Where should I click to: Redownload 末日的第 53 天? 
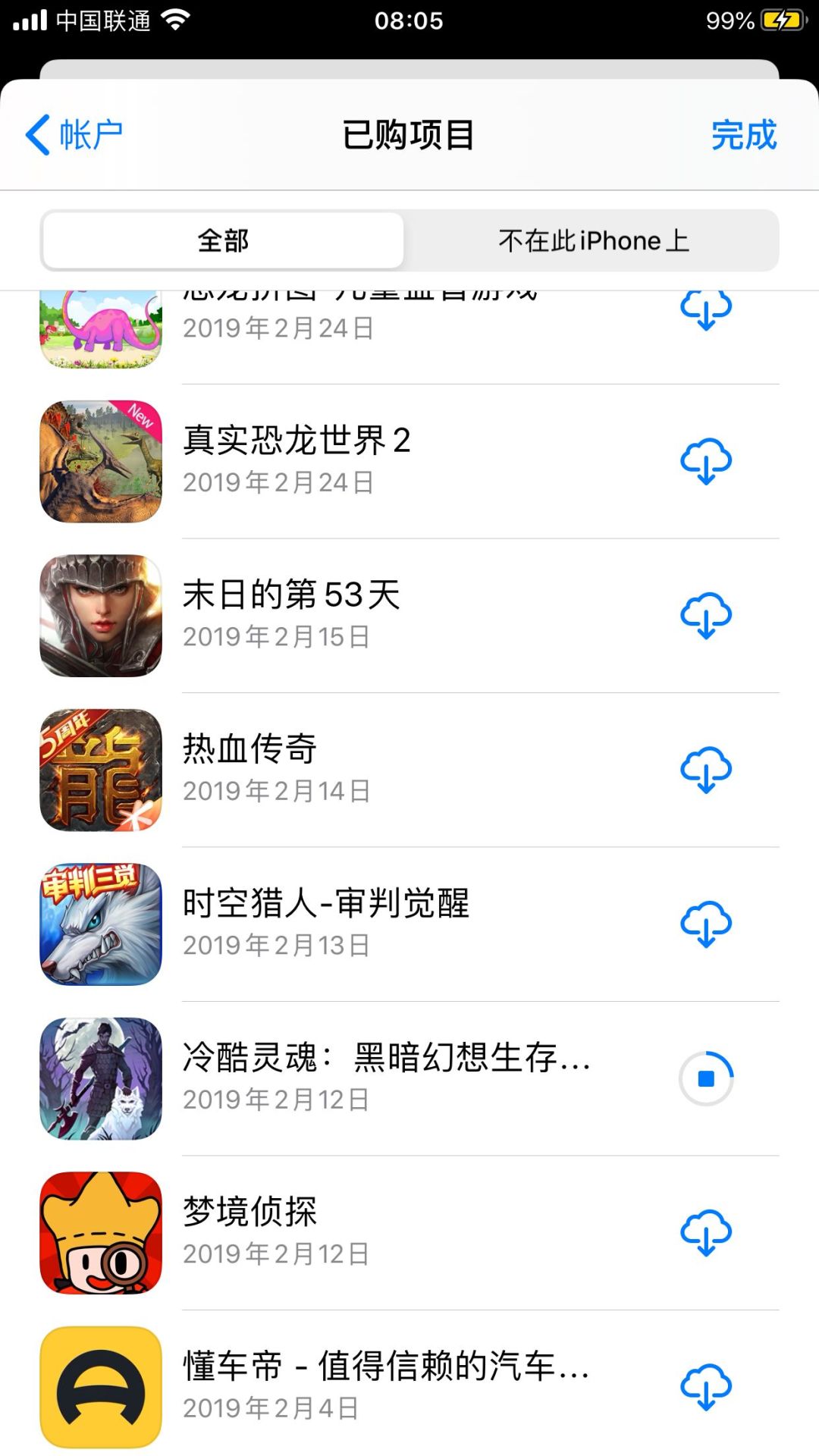pos(706,615)
